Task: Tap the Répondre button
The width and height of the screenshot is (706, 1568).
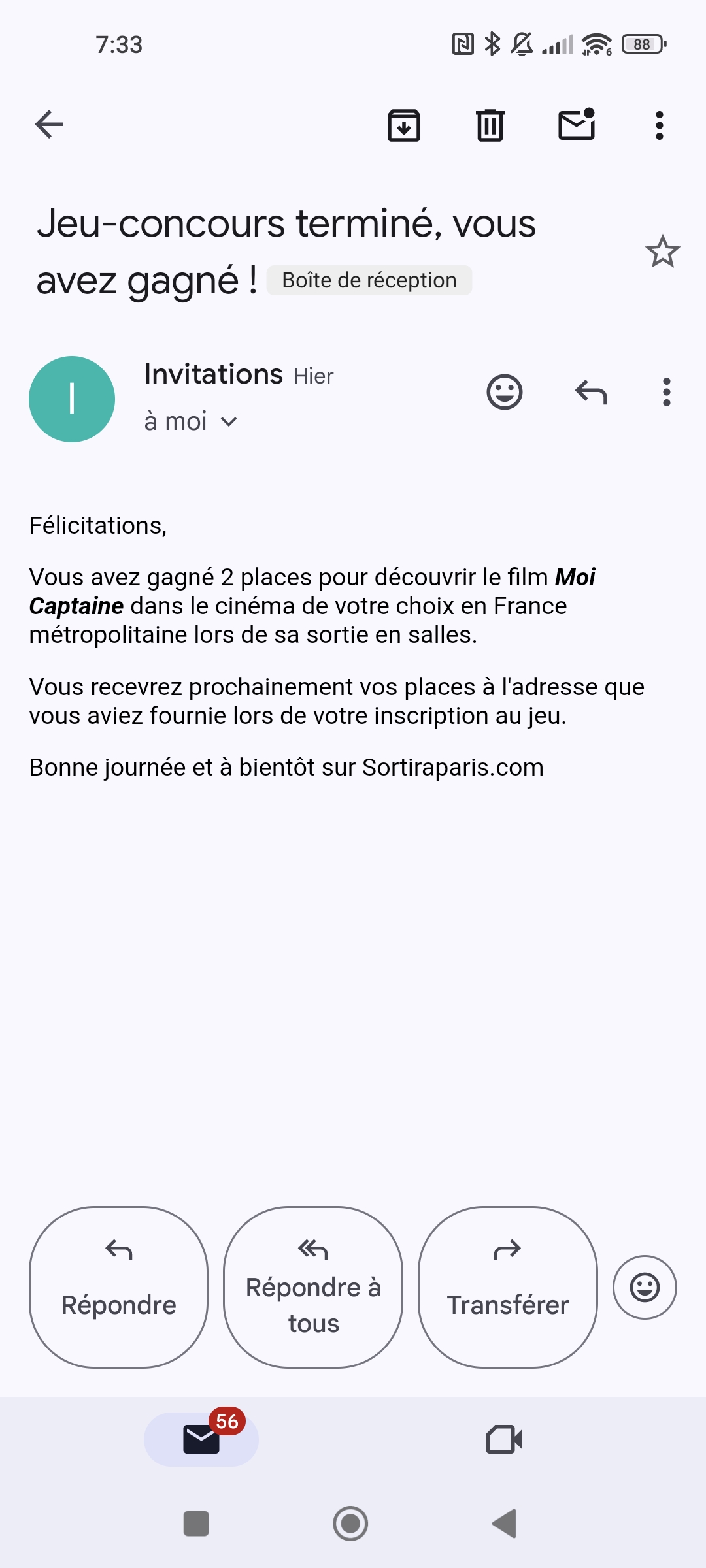Action: (x=119, y=1286)
